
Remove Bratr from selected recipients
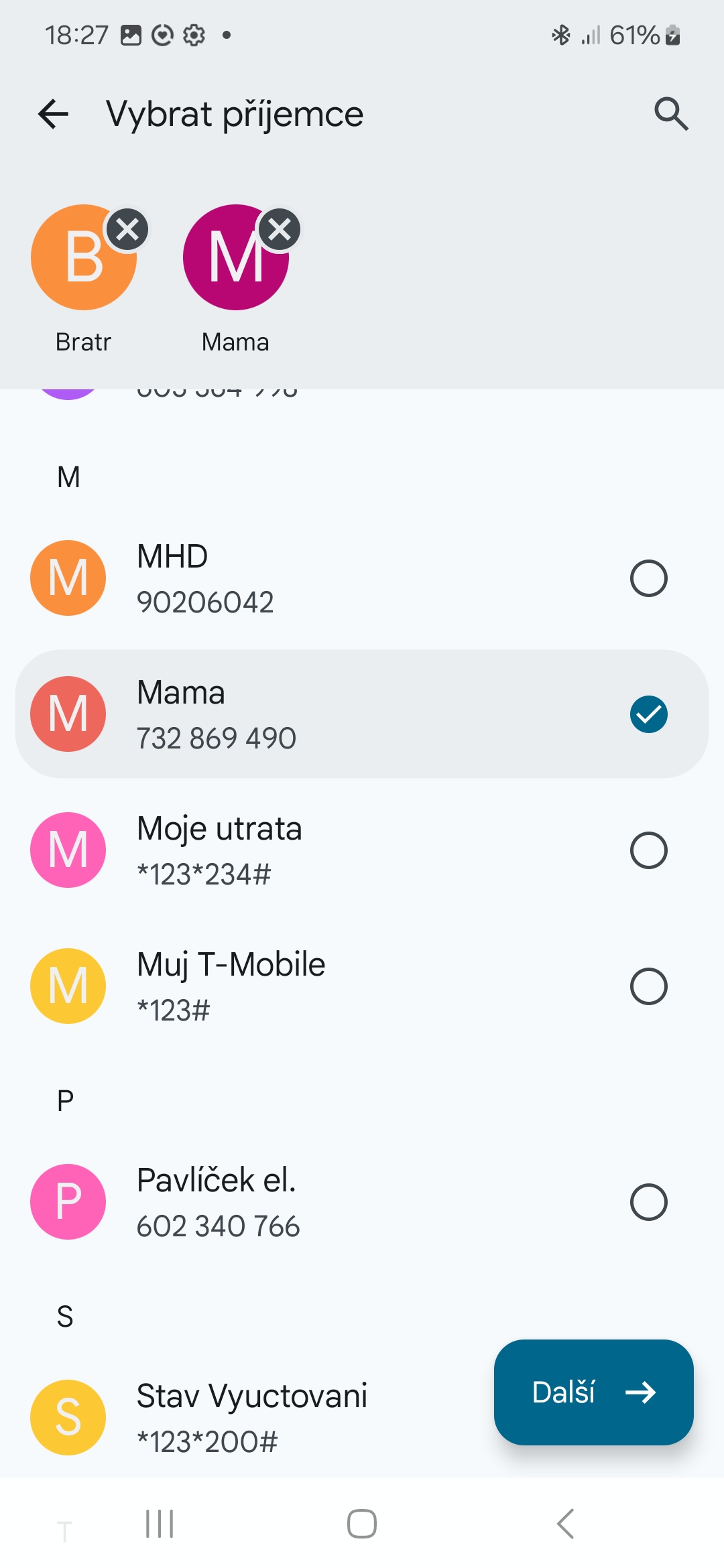pyautogui.click(x=127, y=230)
